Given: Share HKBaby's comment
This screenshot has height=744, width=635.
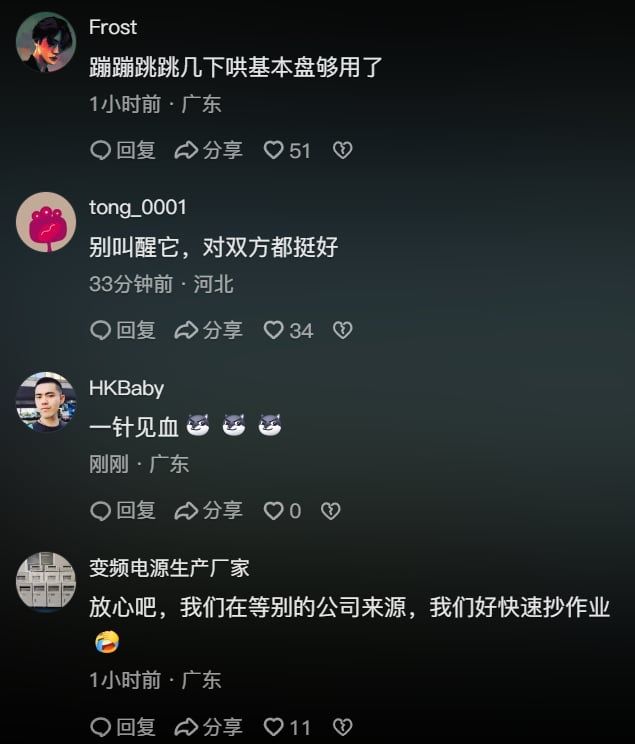Looking at the screenshot, I should 208,511.
